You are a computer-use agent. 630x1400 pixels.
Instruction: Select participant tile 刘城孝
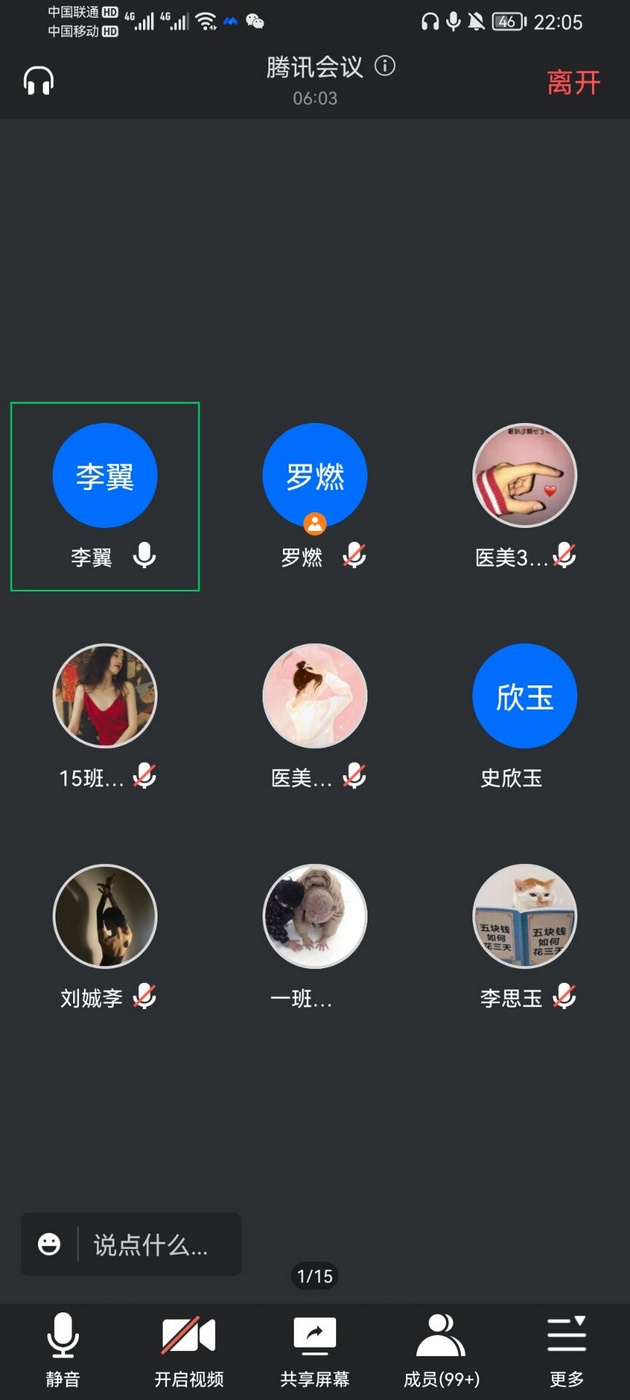(105, 917)
